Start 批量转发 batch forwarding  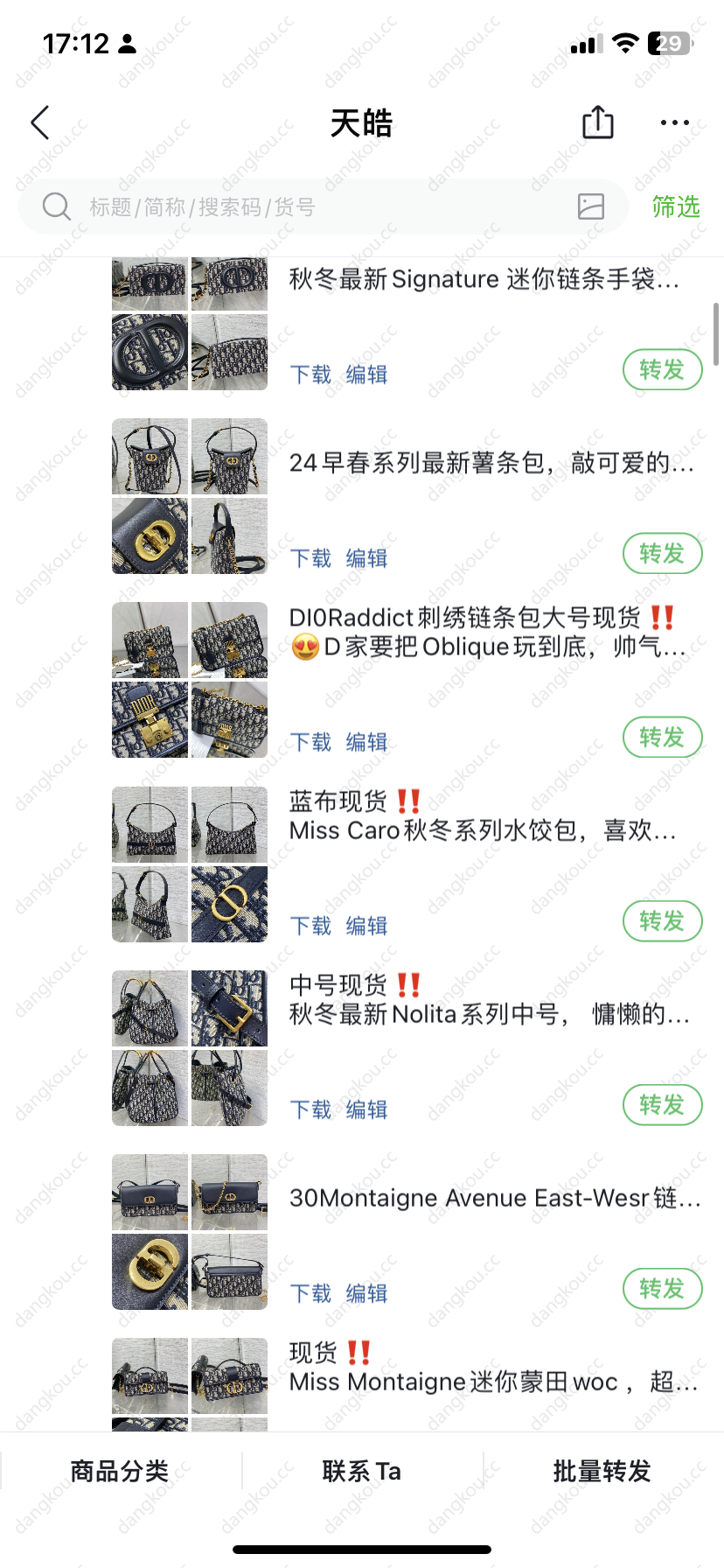(602, 1472)
